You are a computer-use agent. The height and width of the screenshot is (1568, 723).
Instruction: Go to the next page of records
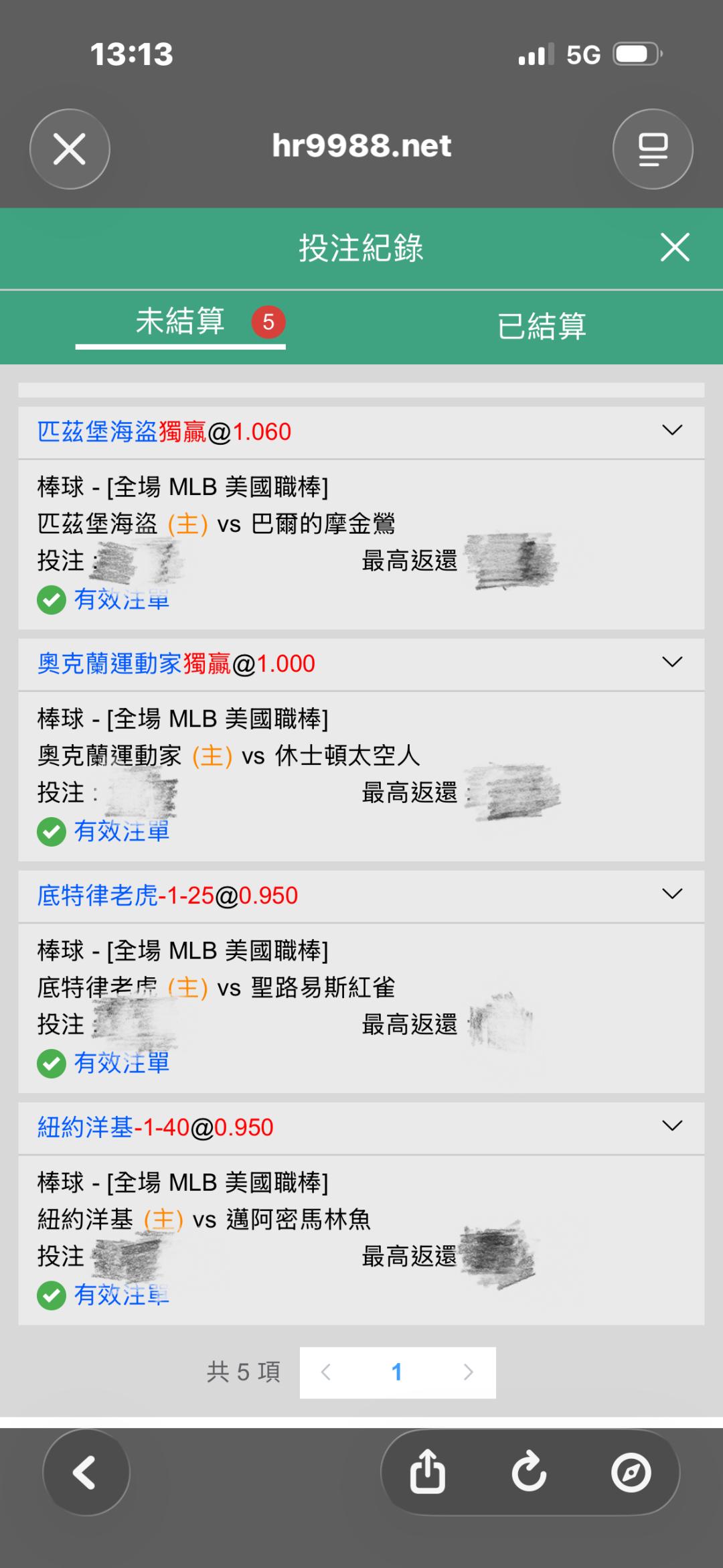pos(469,1372)
